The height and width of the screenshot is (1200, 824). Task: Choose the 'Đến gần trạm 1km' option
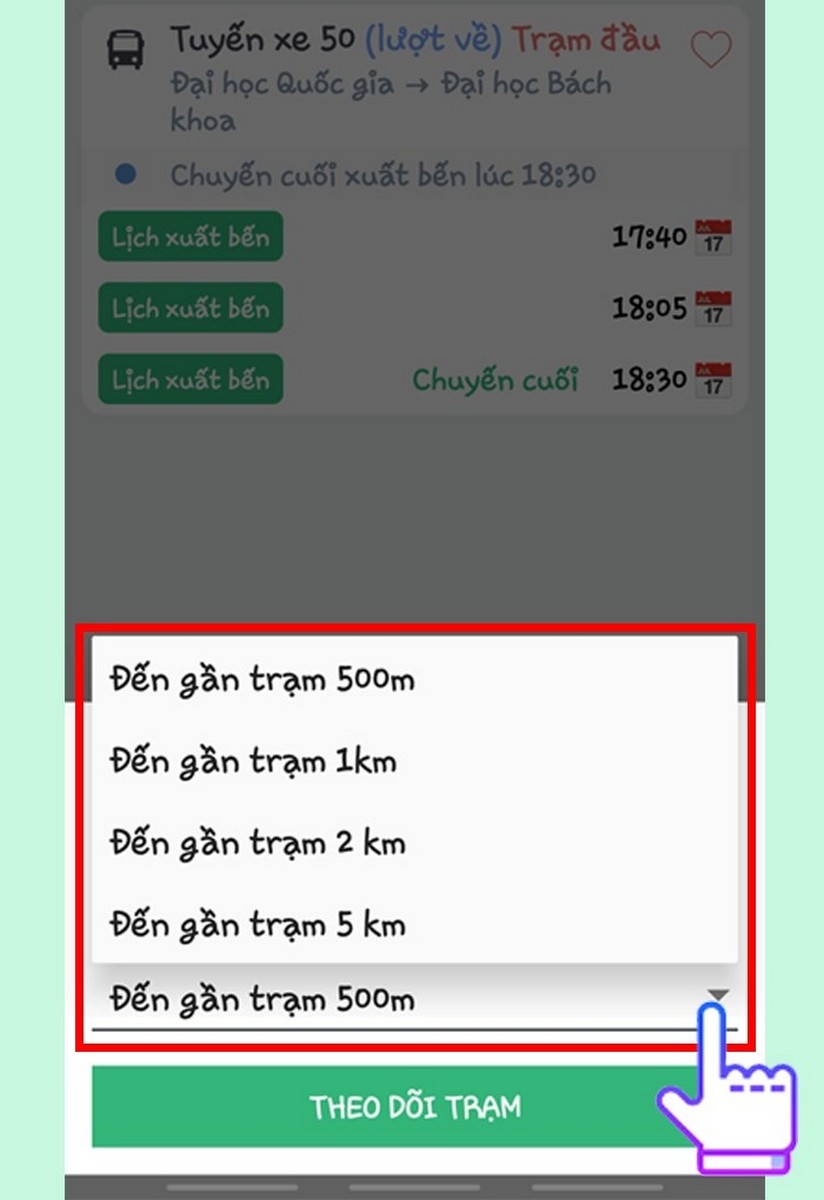click(253, 762)
